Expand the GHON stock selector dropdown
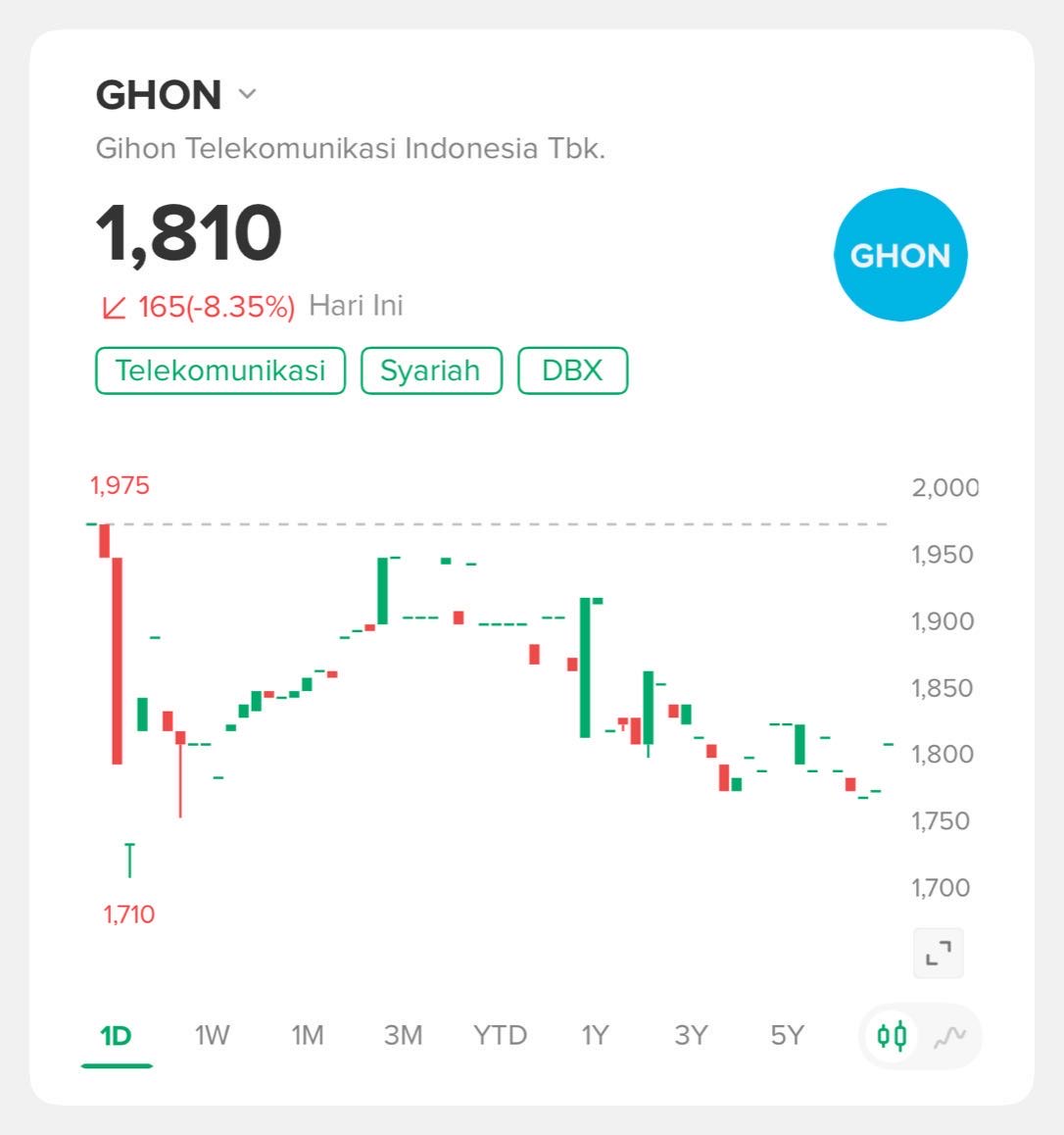Screen dimensions: 1064x1135 point(247,94)
